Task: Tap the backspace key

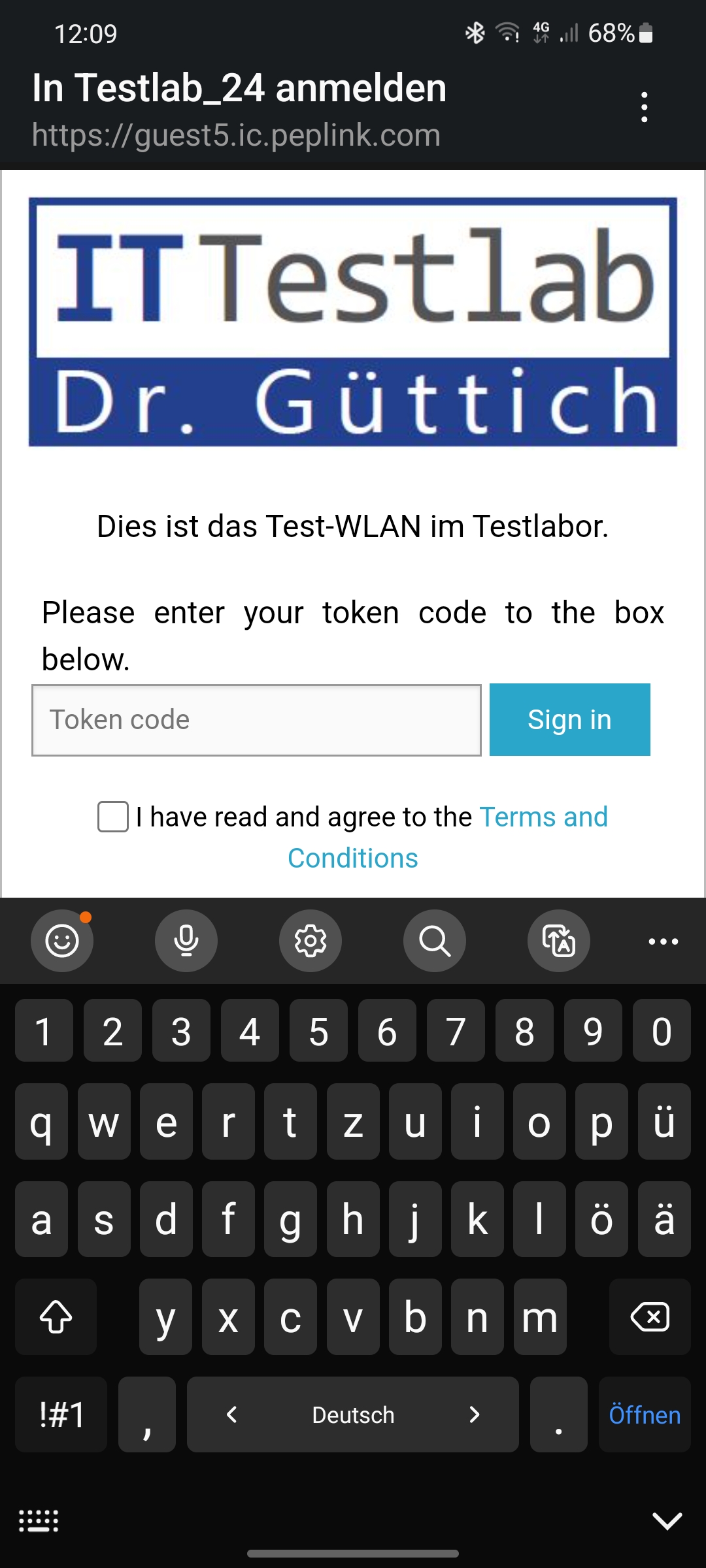Action: 650,1316
